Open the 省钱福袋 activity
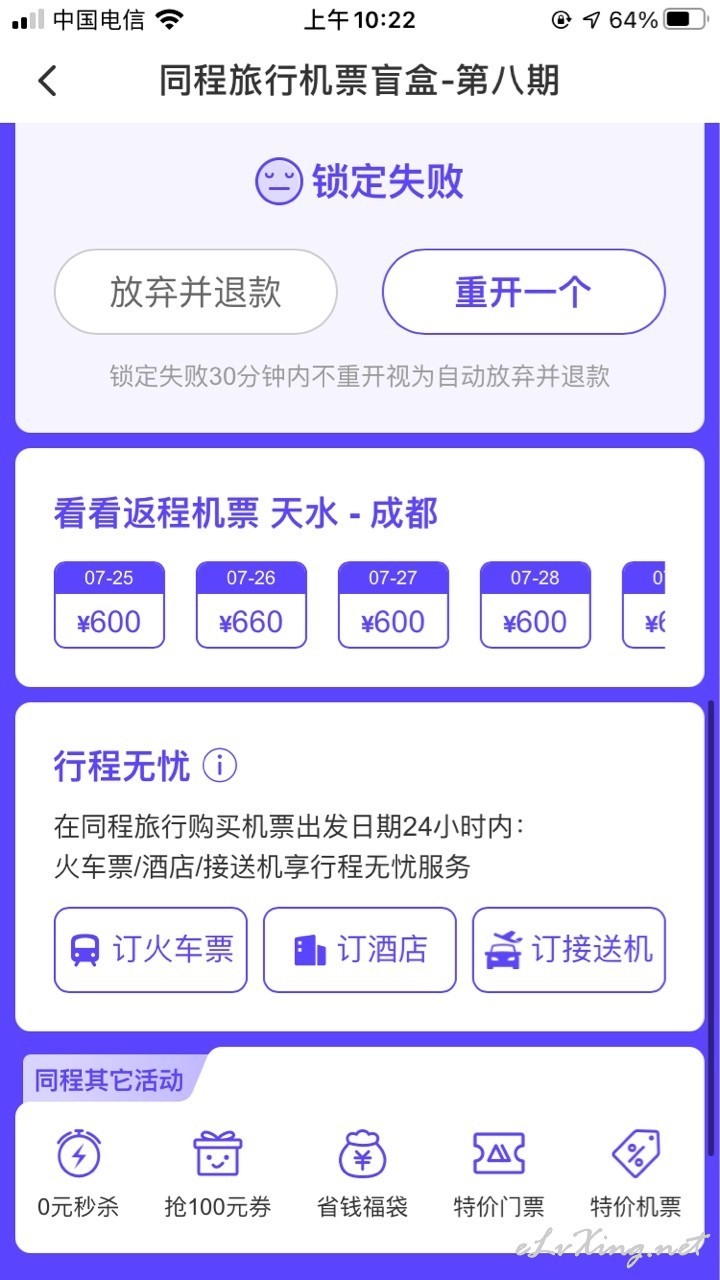Image resolution: width=720 pixels, height=1280 pixels. [x=362, y=1173]
